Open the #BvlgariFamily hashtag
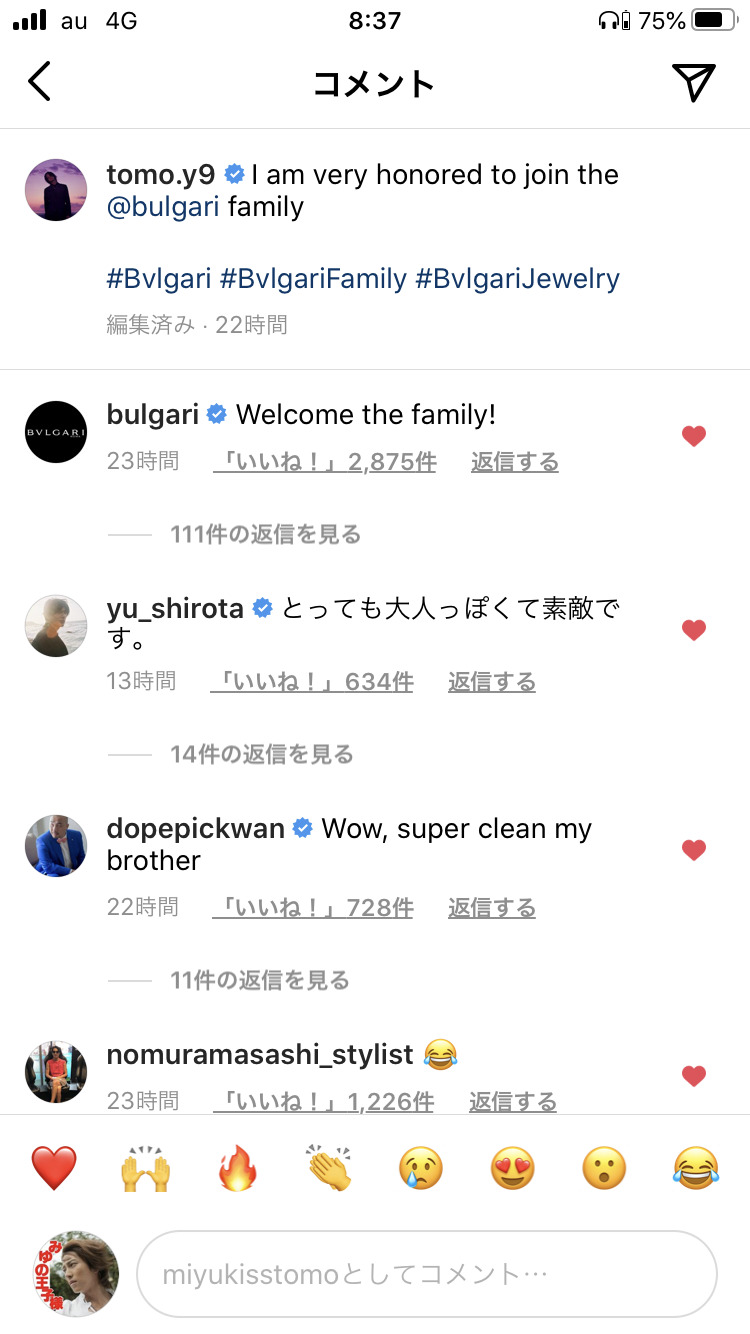 [313, 278]
